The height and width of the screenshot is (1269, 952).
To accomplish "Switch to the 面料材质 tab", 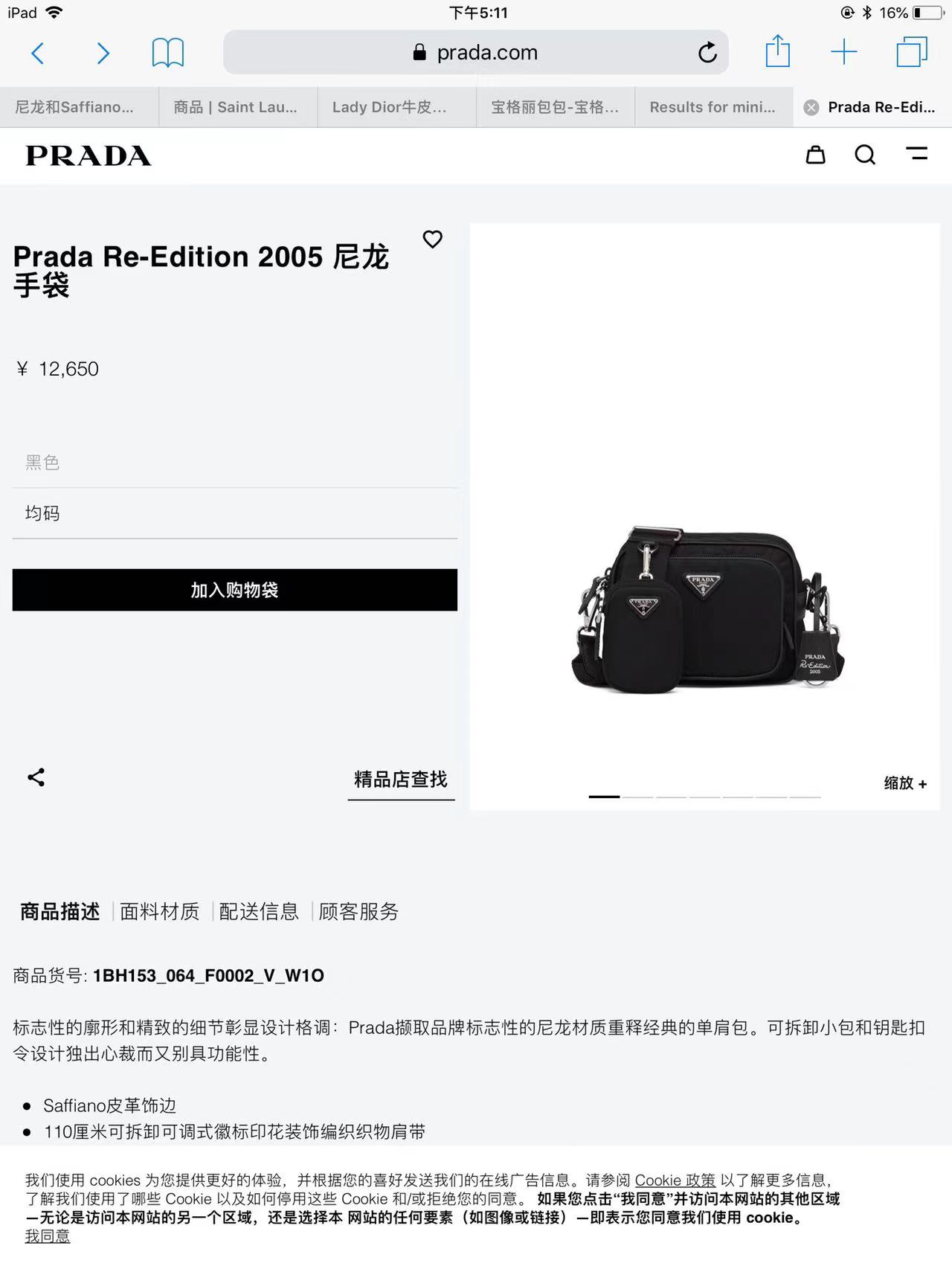I will (158, 911).
